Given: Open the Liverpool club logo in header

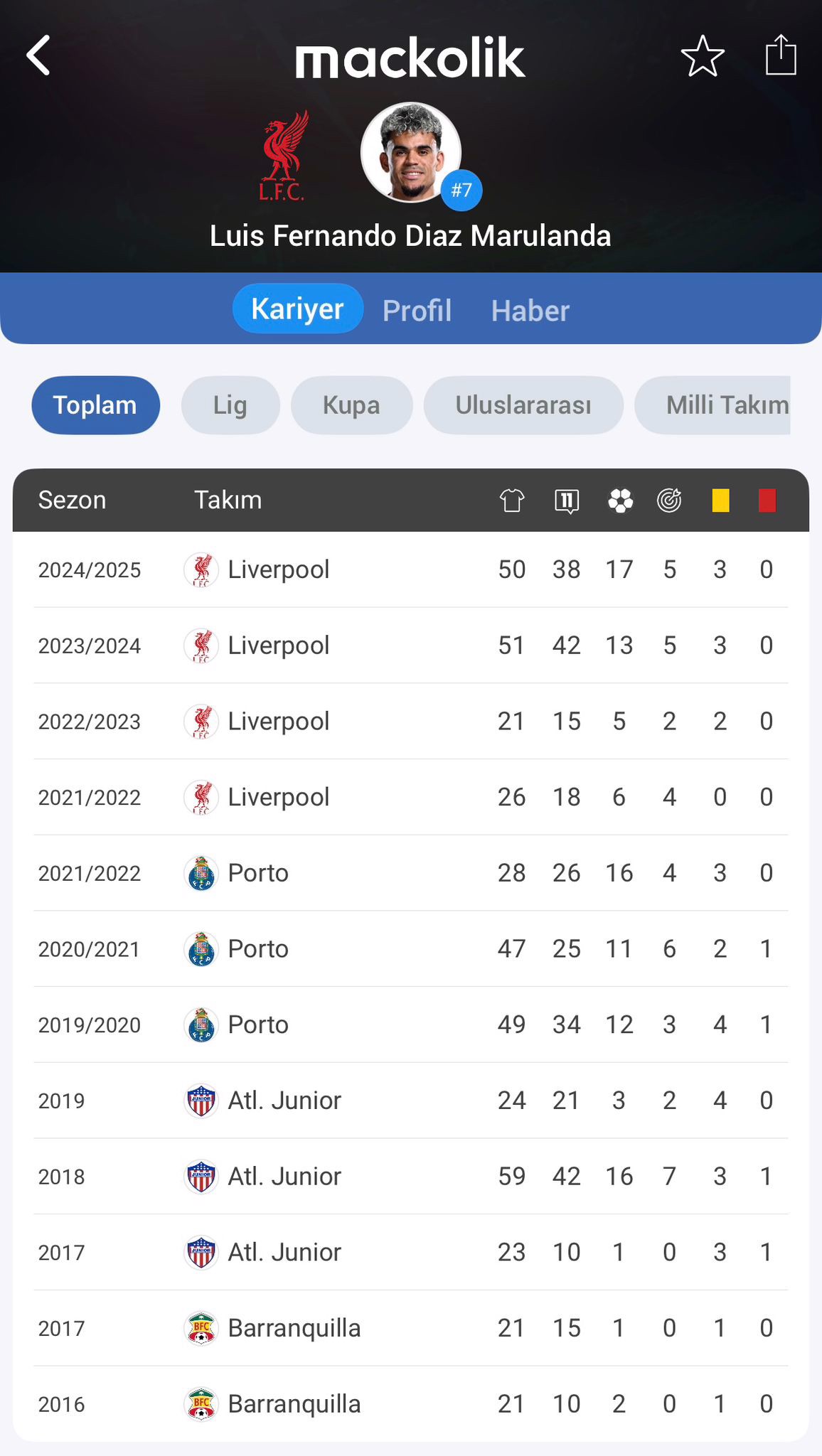Looking at the screenshot, I should pyautogui.click(x=284, y=156).
